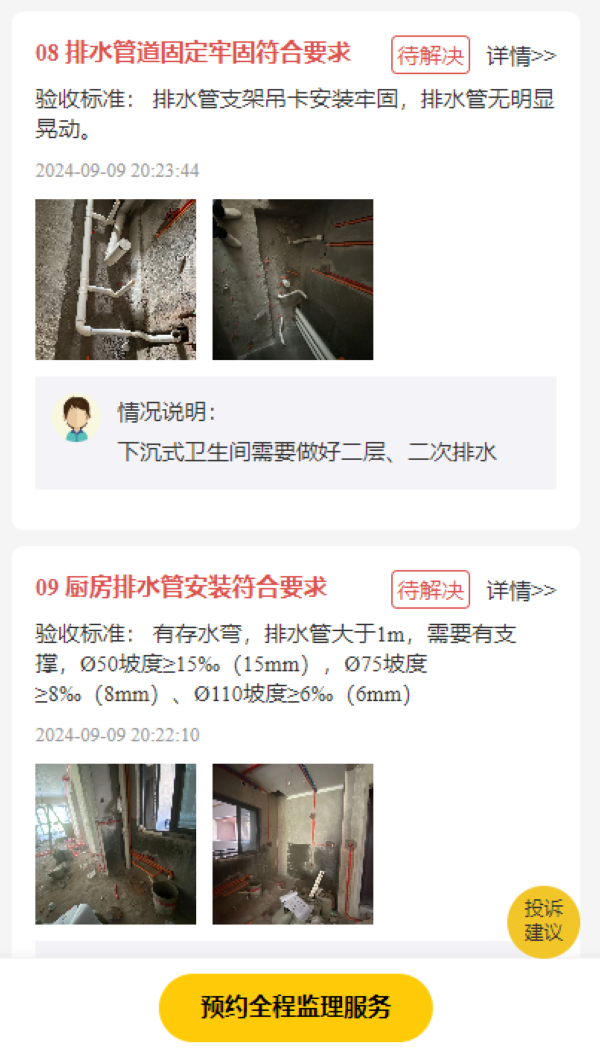This screenshot has width=600, height=1053.
Task: Open 详情 for item 08 排水管道固定
Action: pos(521,56)
